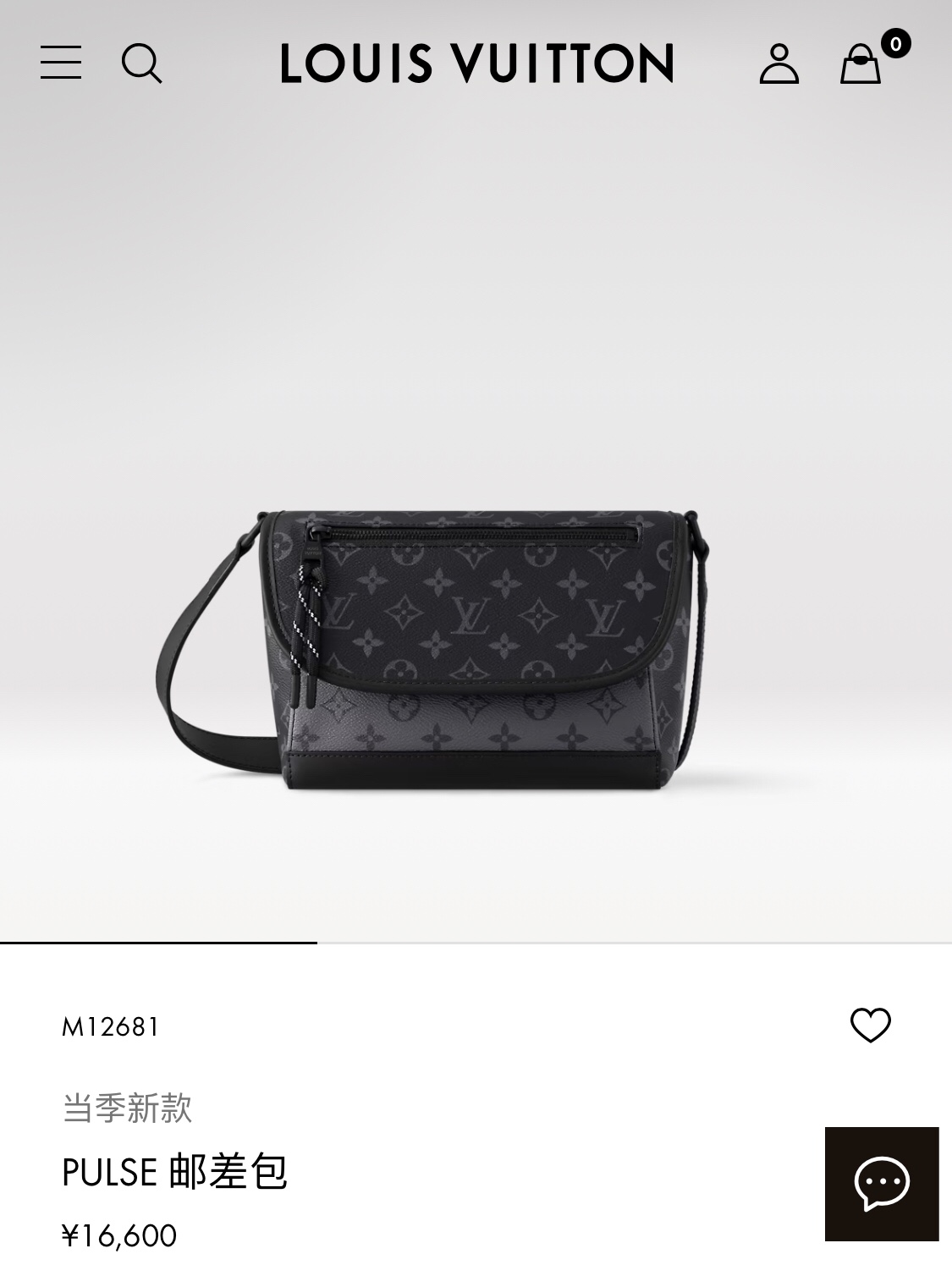The width and height of the screenshot is (952, 1276).
Task: Tap the search magnifier icon
Action: tap(141, 63)
